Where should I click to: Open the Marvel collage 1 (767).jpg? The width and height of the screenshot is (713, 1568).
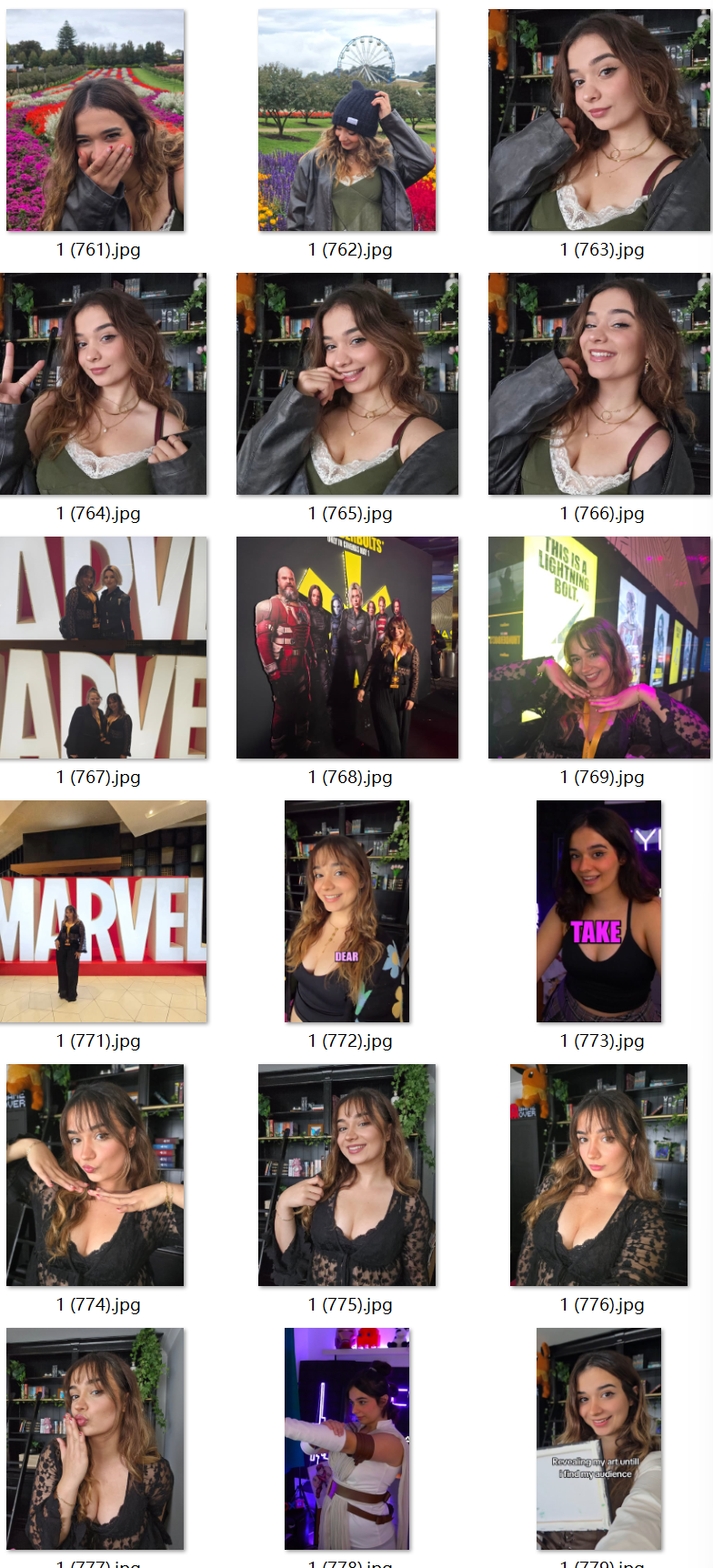pos(103,648)
